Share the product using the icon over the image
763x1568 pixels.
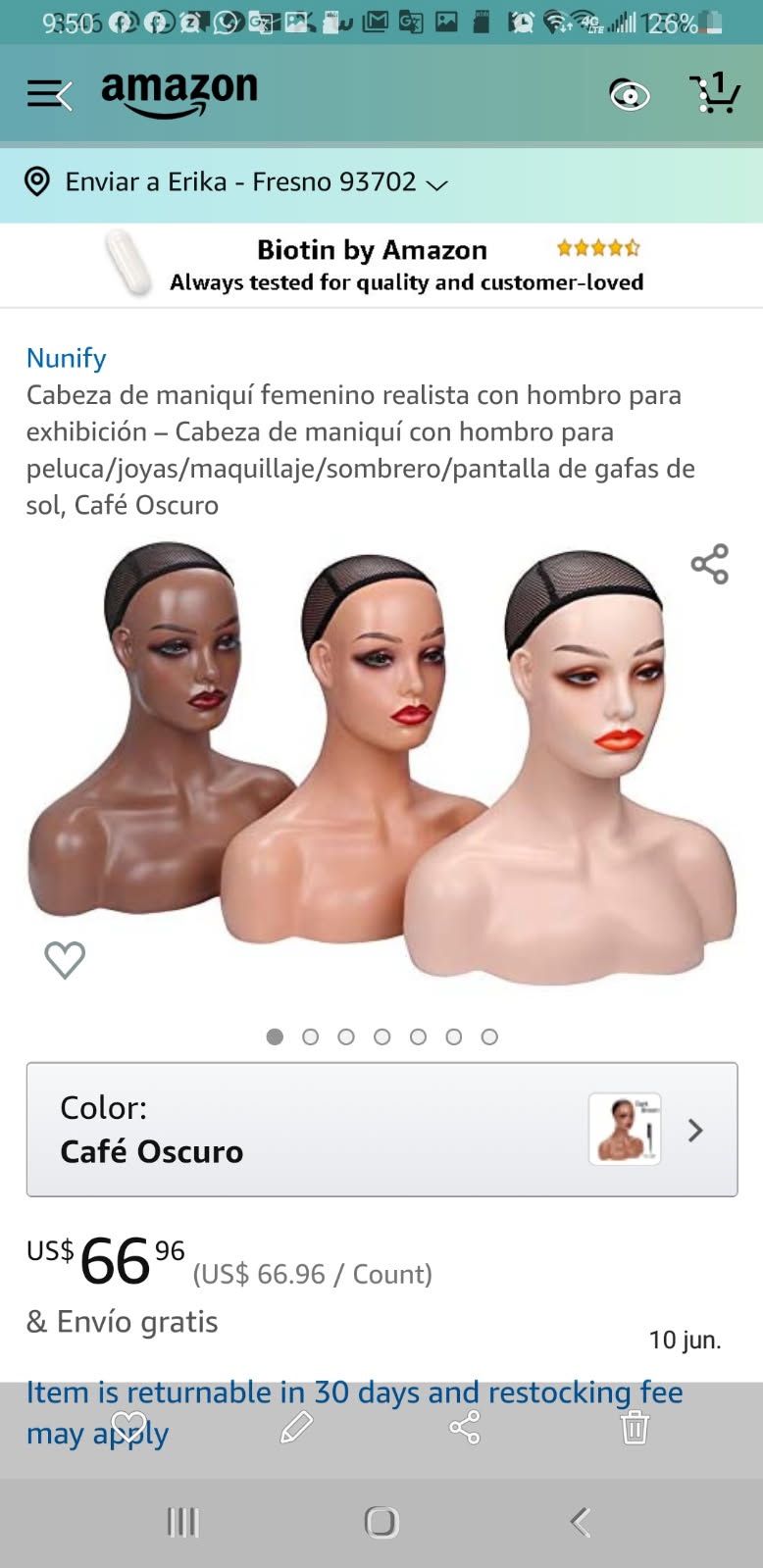point(709,564)
